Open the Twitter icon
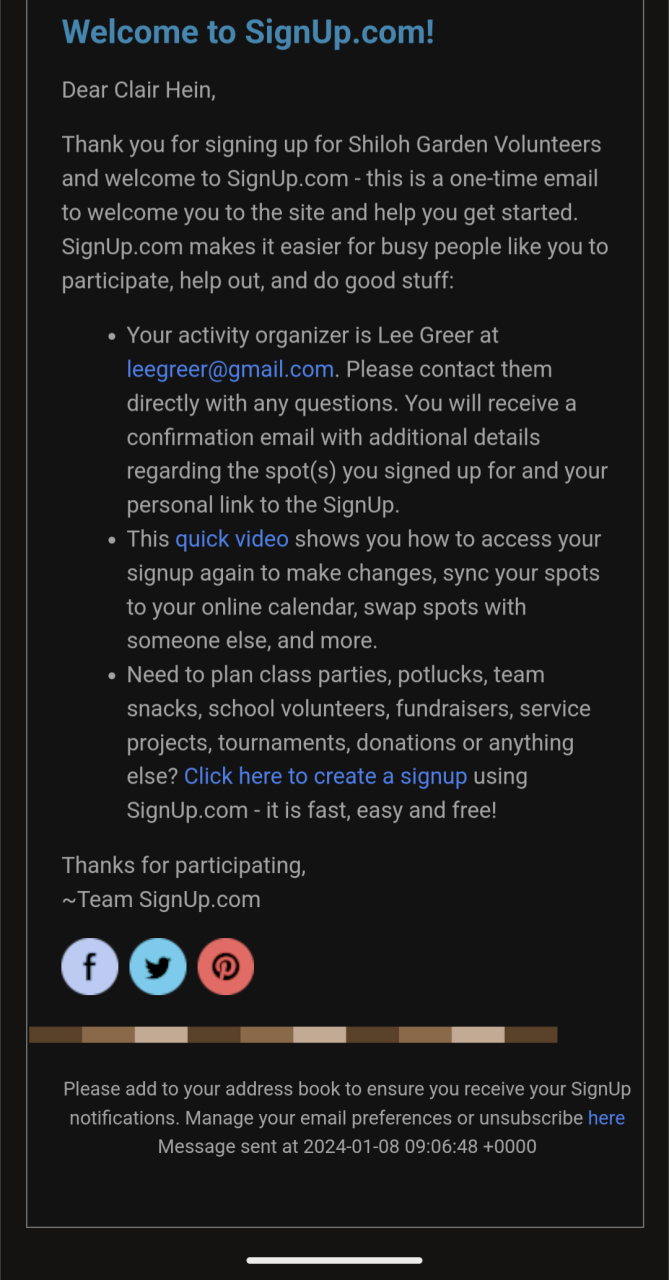Screen dimensions: 669x1280 pos(158,967)
